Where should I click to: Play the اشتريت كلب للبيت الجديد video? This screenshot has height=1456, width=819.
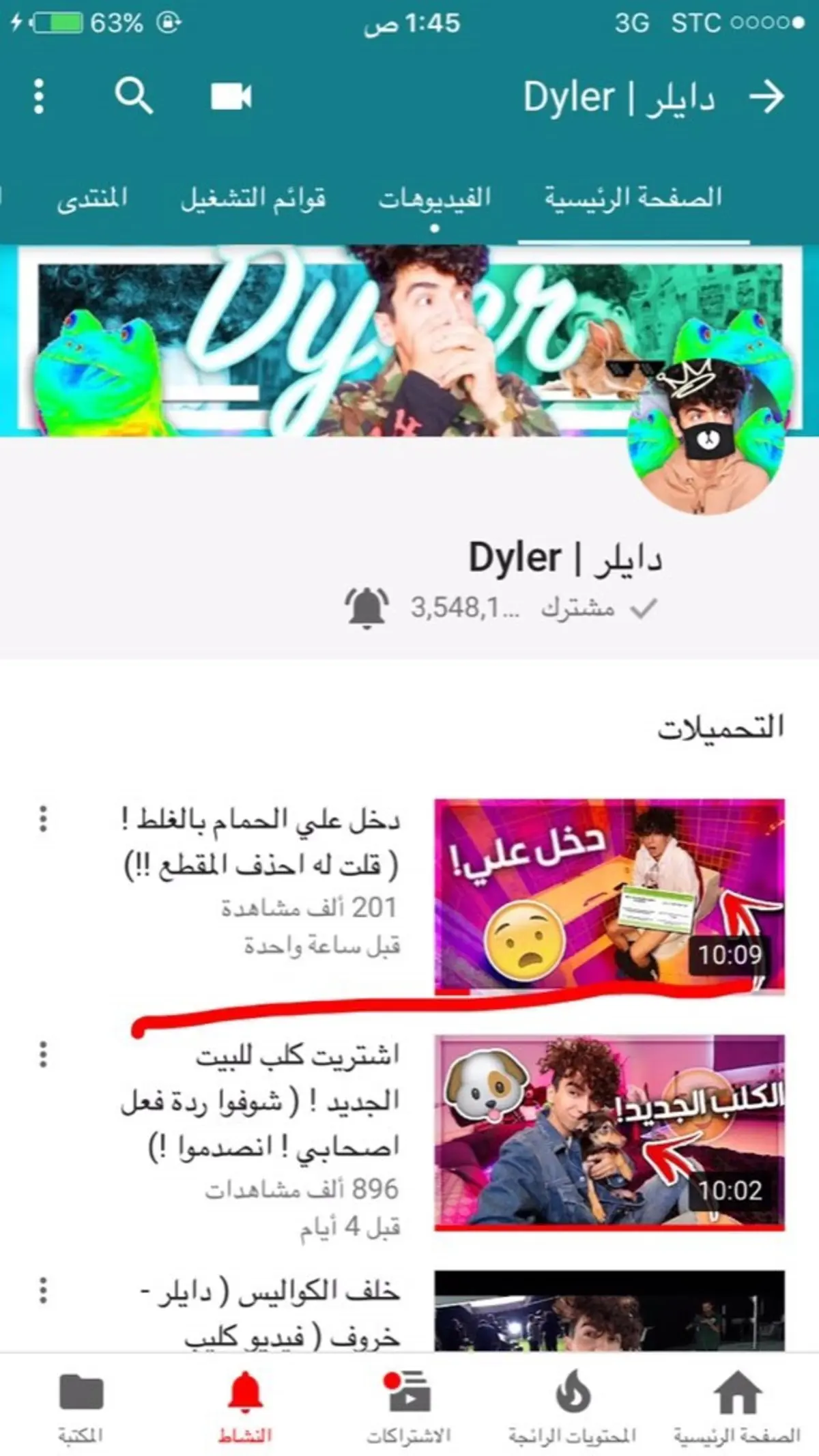[x=609, y=1132]
